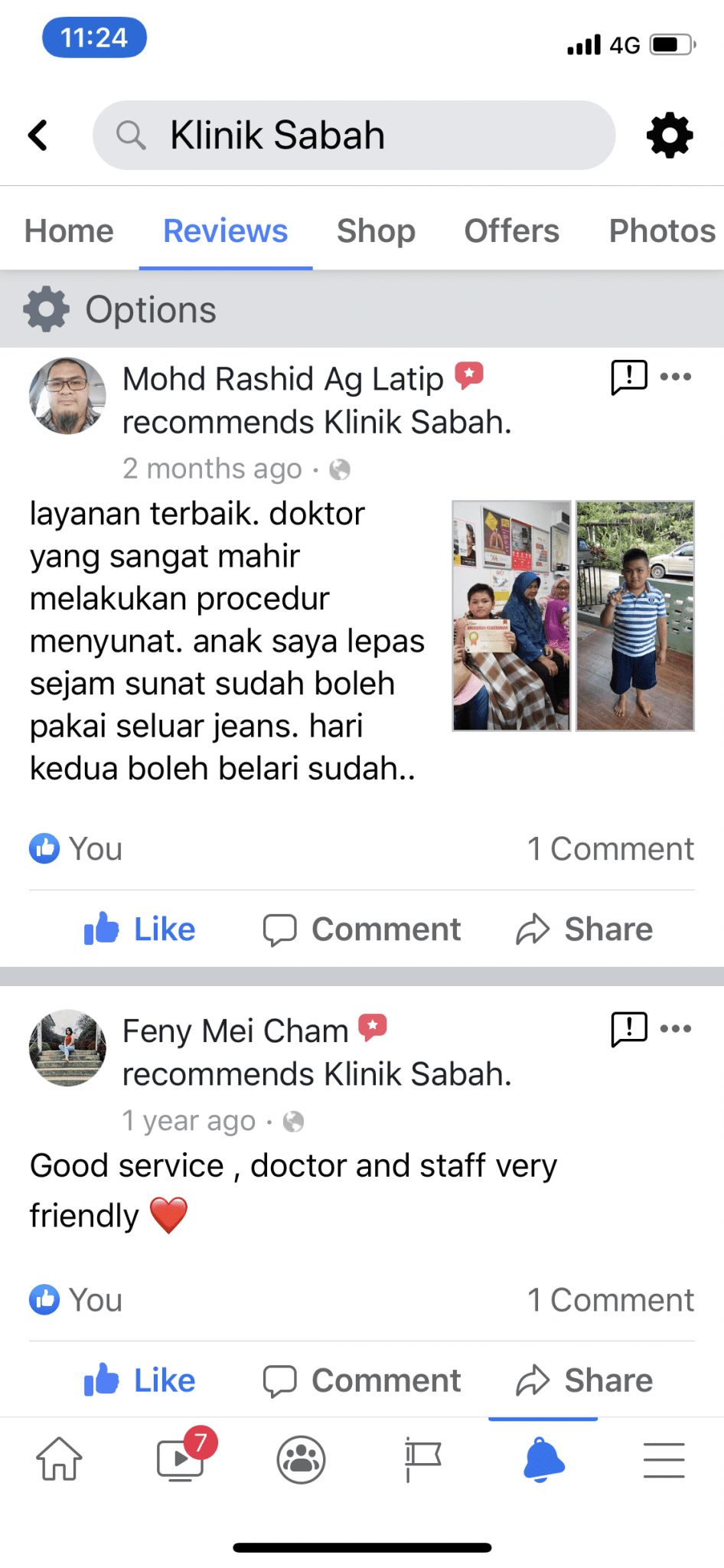The image size is (724, 1568).
Task: Open overflow menu on Mohd Rashid's review
Action: point(676,377)
